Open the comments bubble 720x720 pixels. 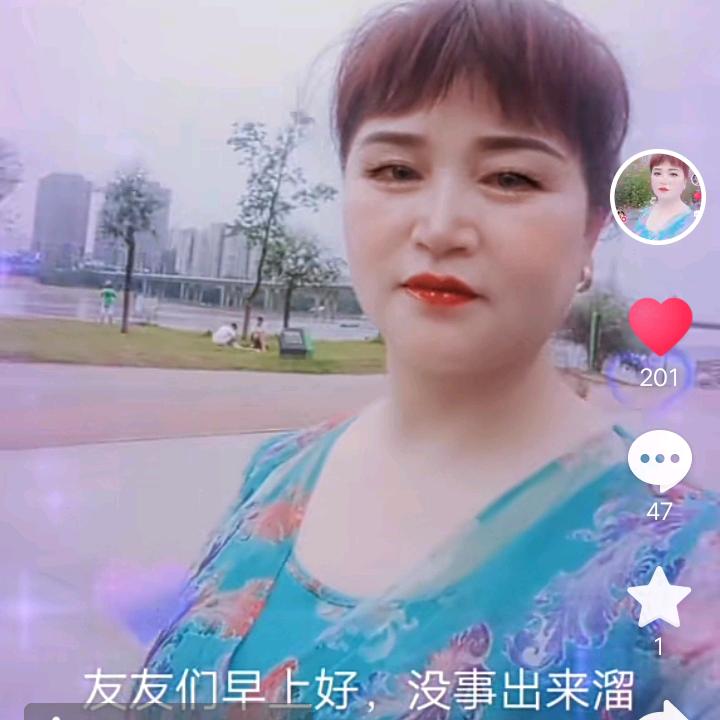(x=660, y=461)
